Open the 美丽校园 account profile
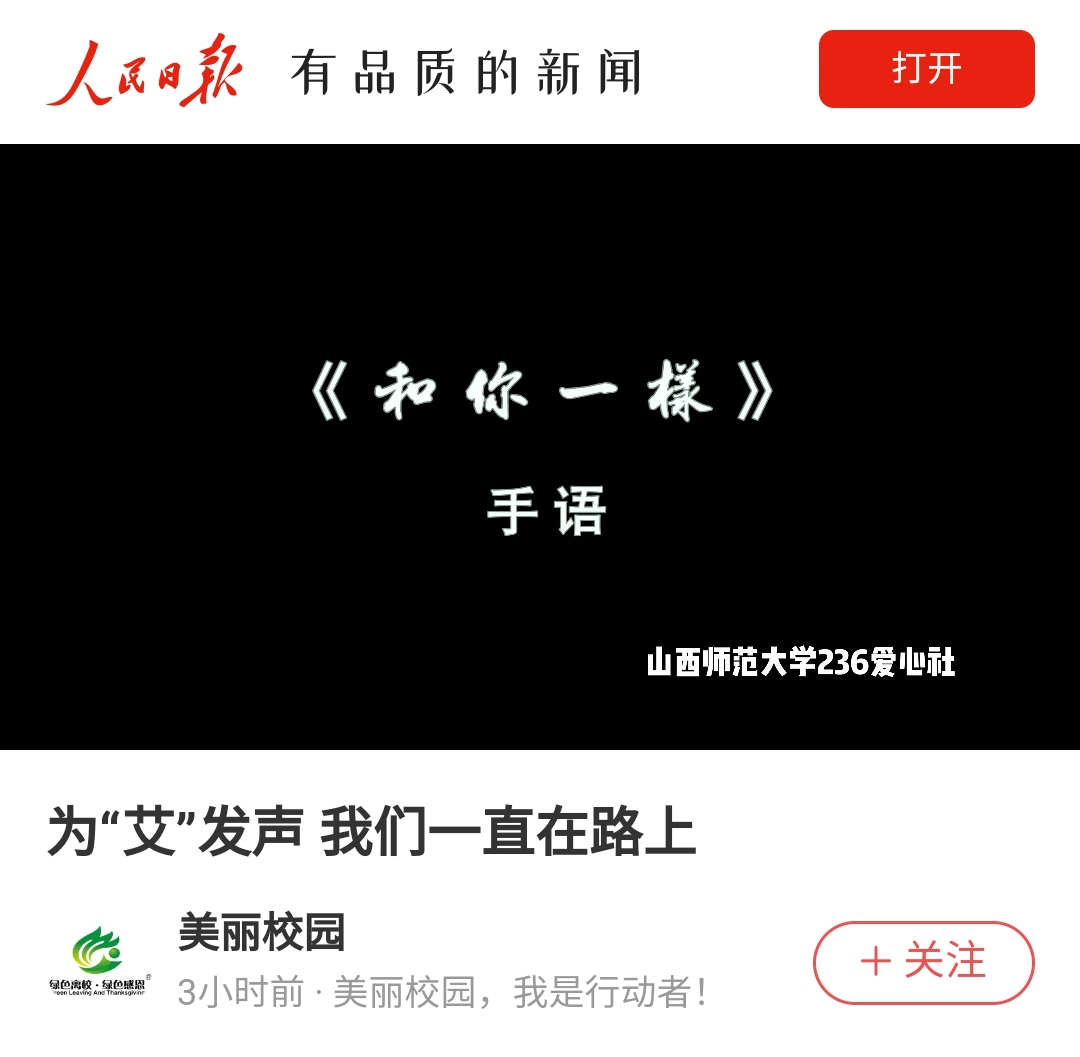The width and height of the screenshot is (1080, 1057). (262, 933)
